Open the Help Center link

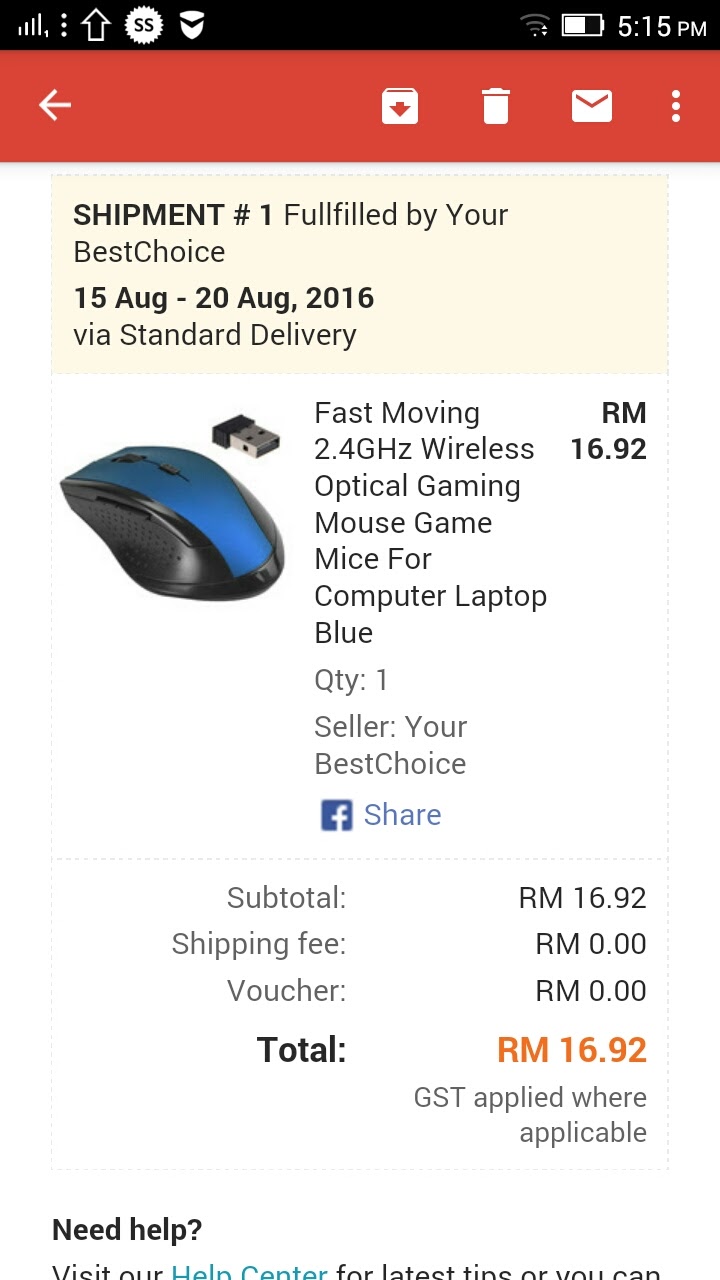249,1271
